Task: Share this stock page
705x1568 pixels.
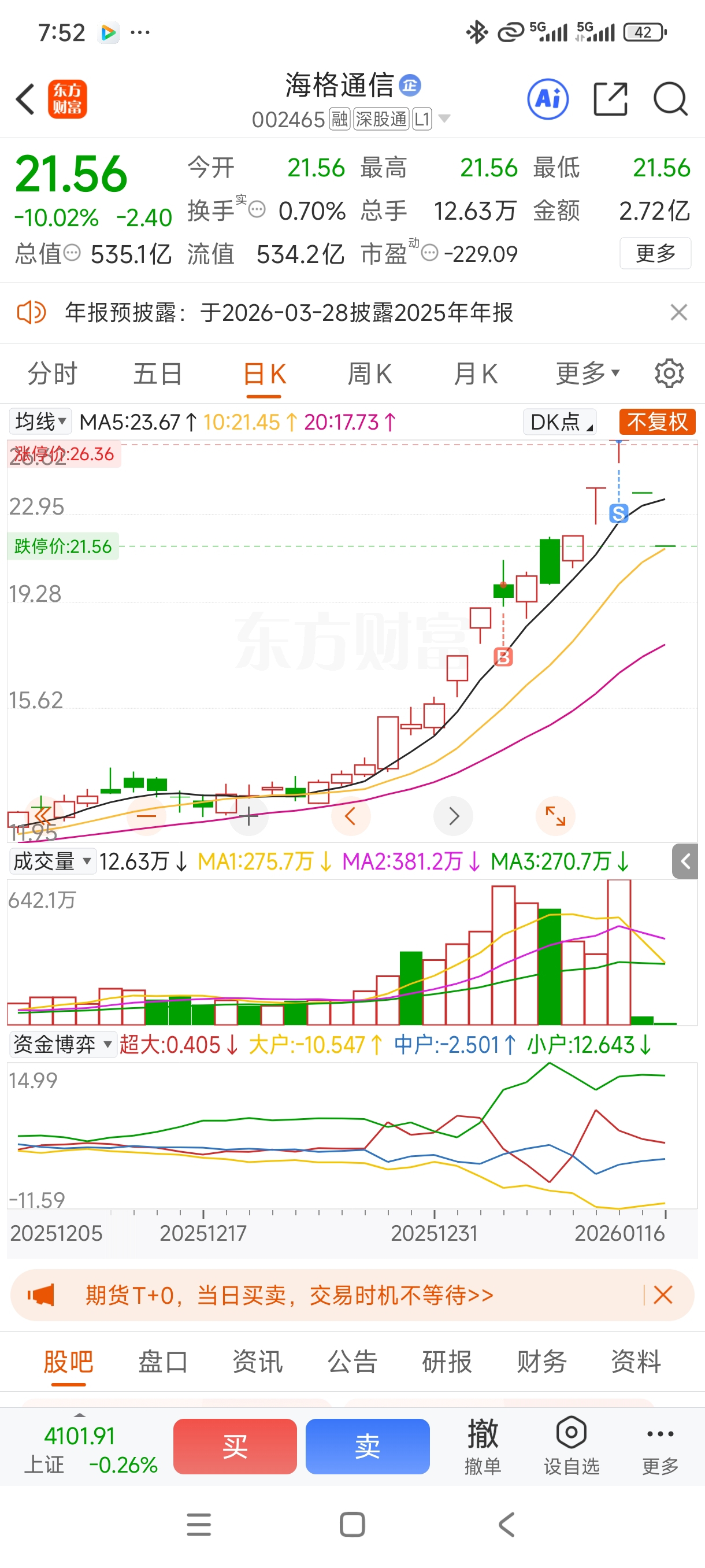Action: (x=610, y=99)
